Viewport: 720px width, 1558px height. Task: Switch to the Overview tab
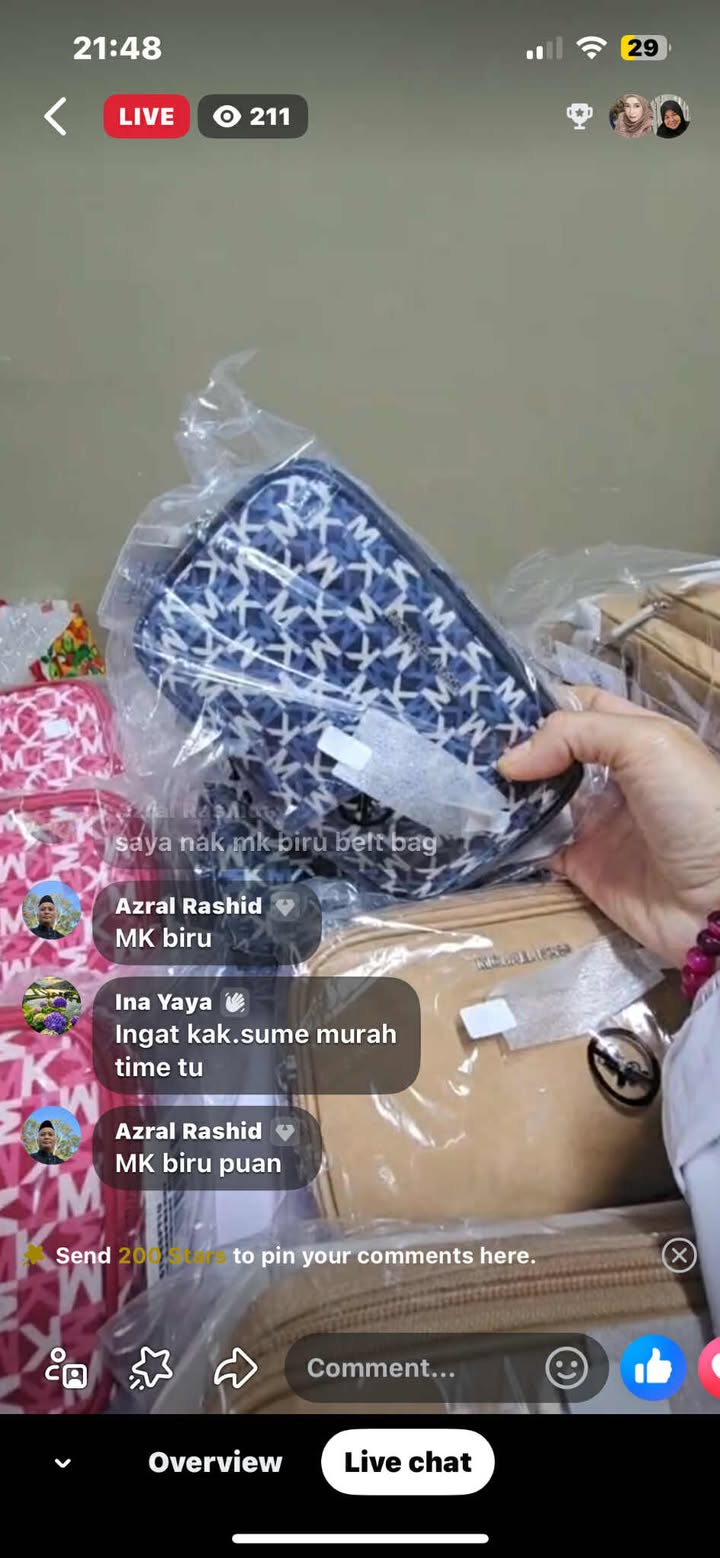(215, 1462)
